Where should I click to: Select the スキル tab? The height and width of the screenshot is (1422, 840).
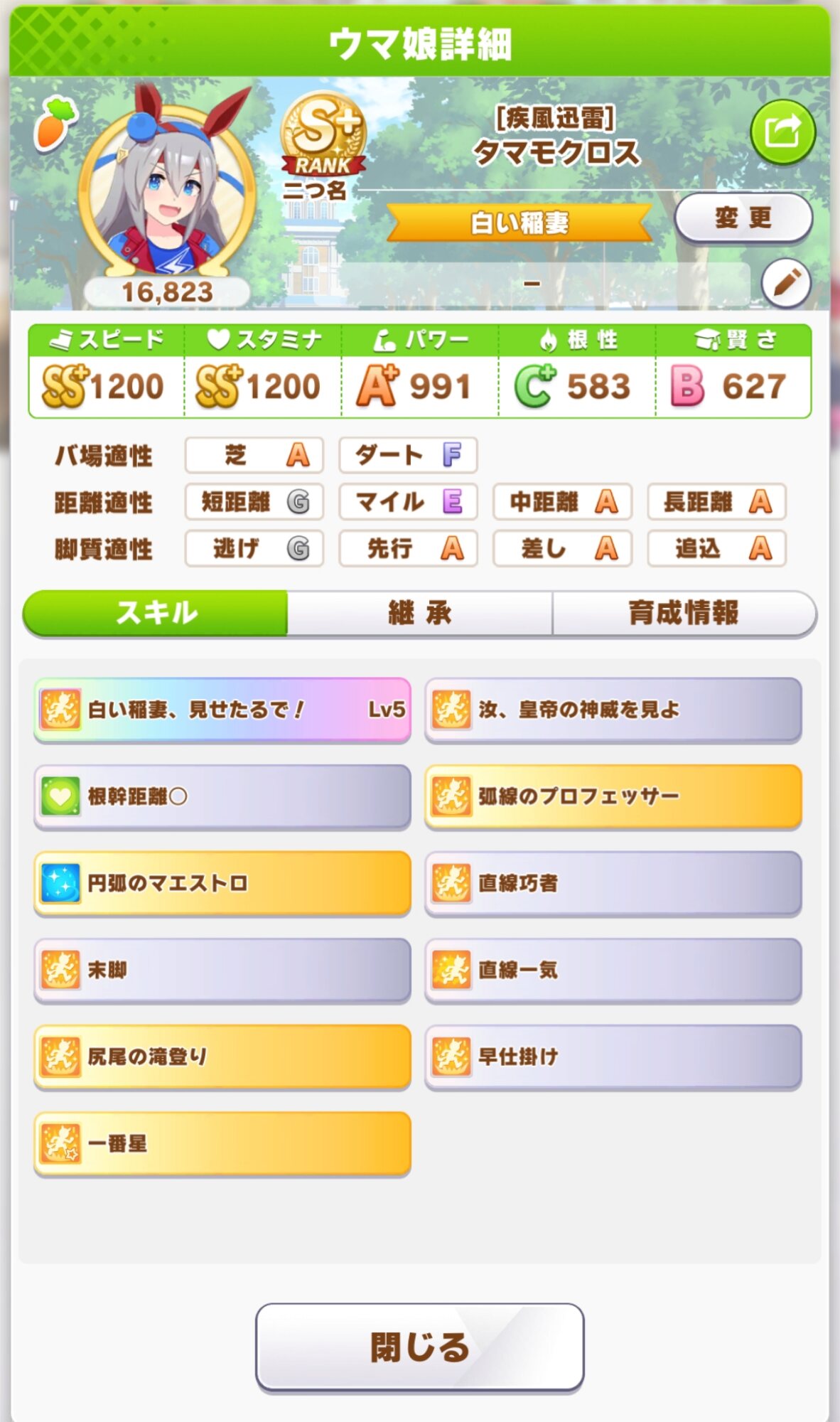pos(156,612)
